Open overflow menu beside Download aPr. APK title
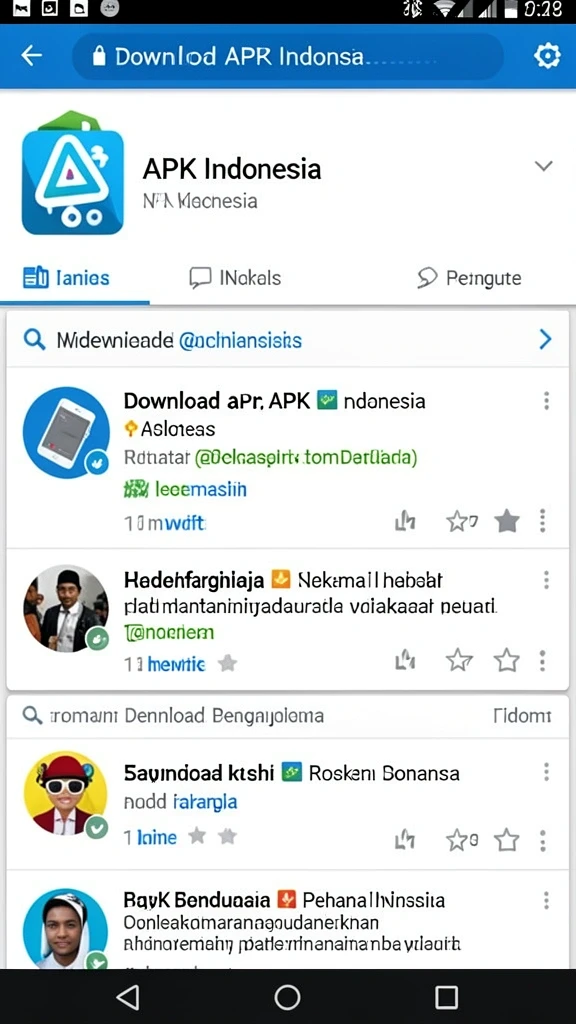 (x=546, y=401)
